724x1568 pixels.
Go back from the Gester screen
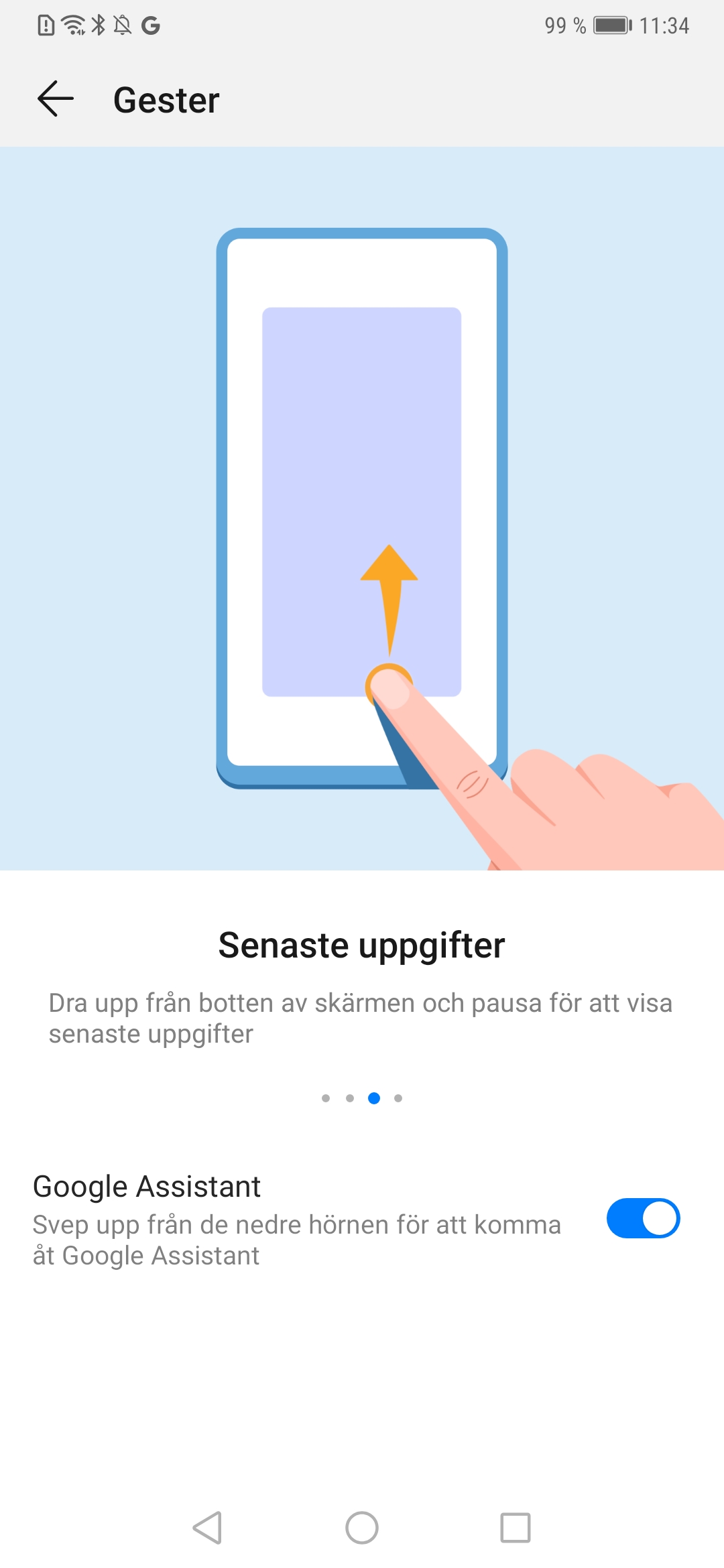tap(56, 99)
